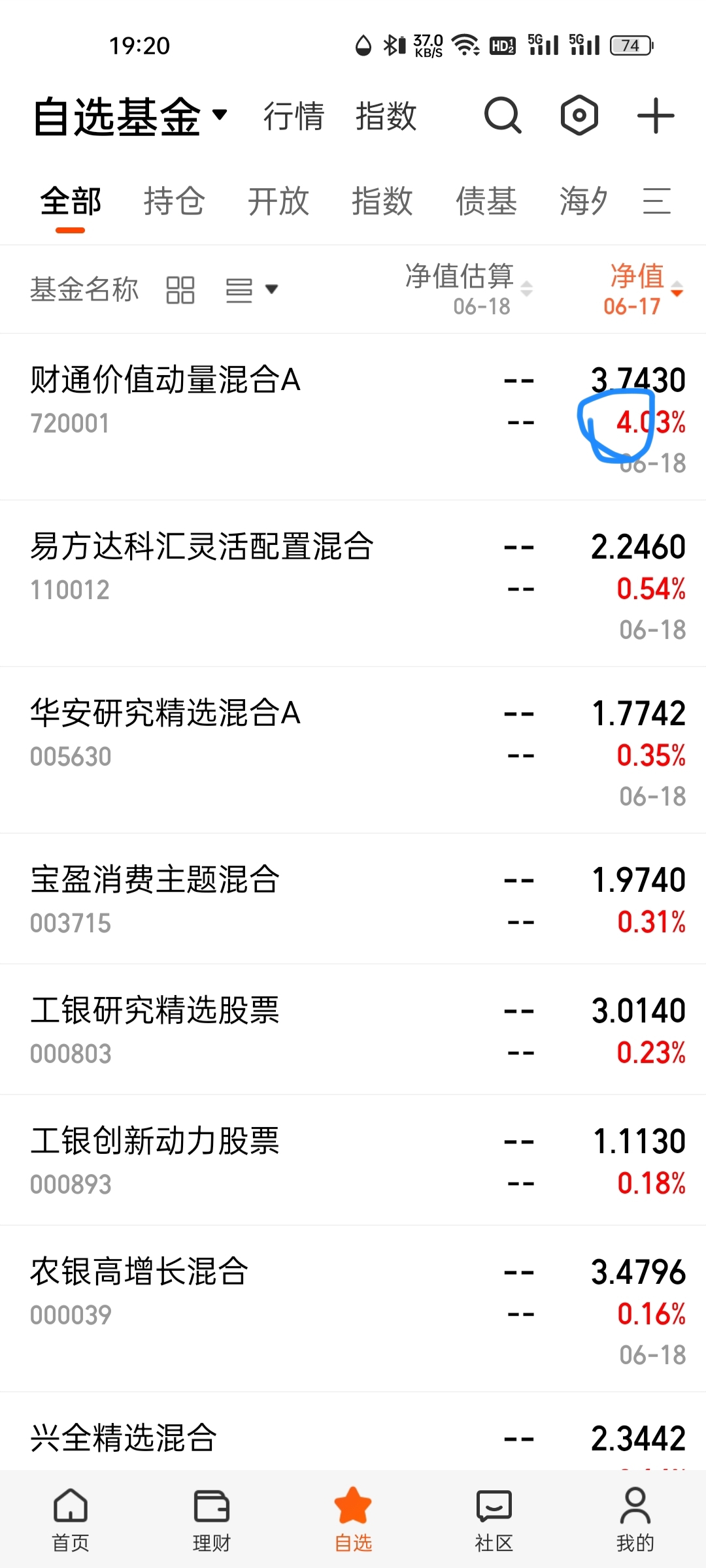706x1568 pixels.
Task: Open the search magnifier icon
Action: click(503, 116)
